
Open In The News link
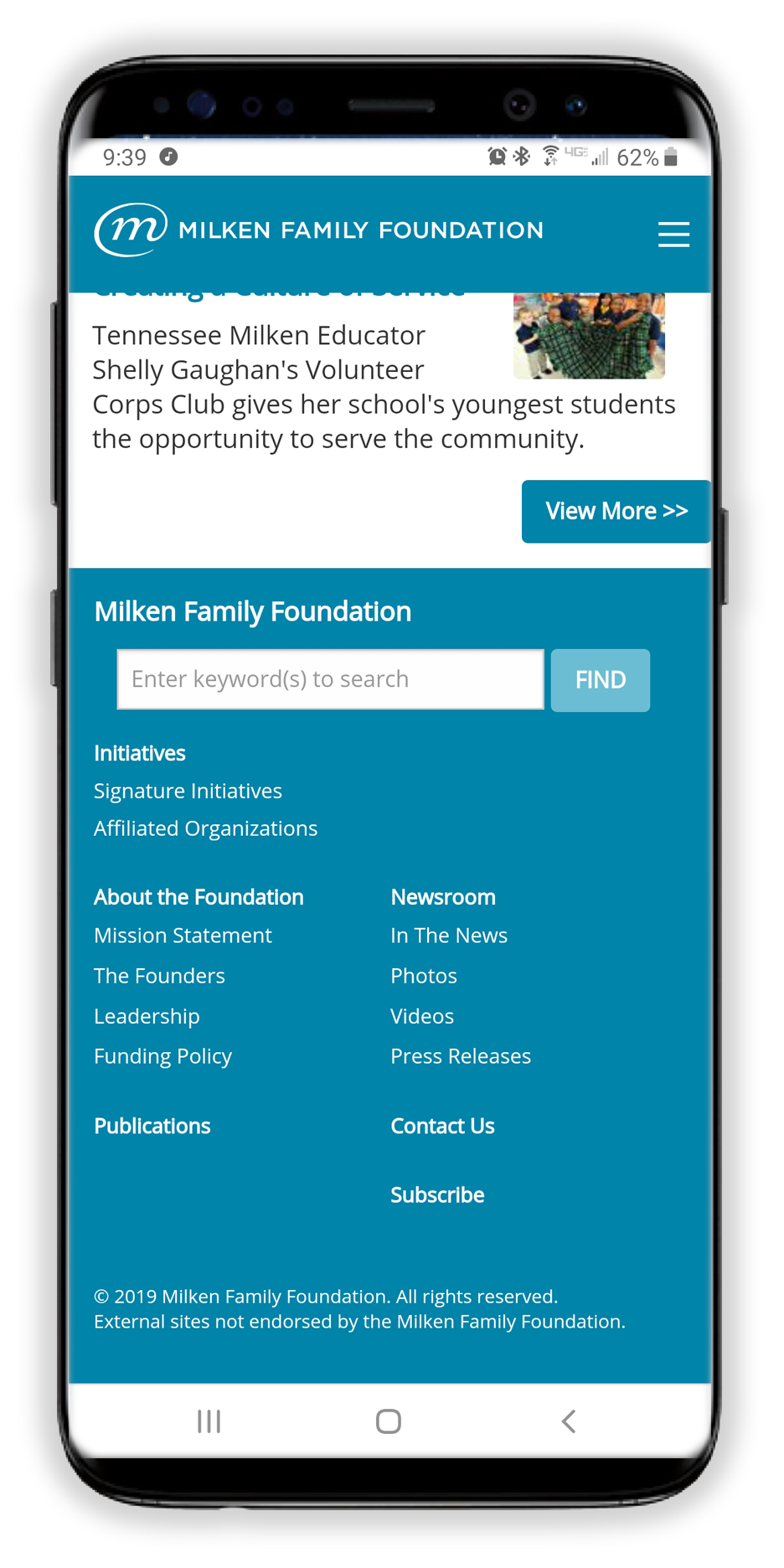click(449, 936)
